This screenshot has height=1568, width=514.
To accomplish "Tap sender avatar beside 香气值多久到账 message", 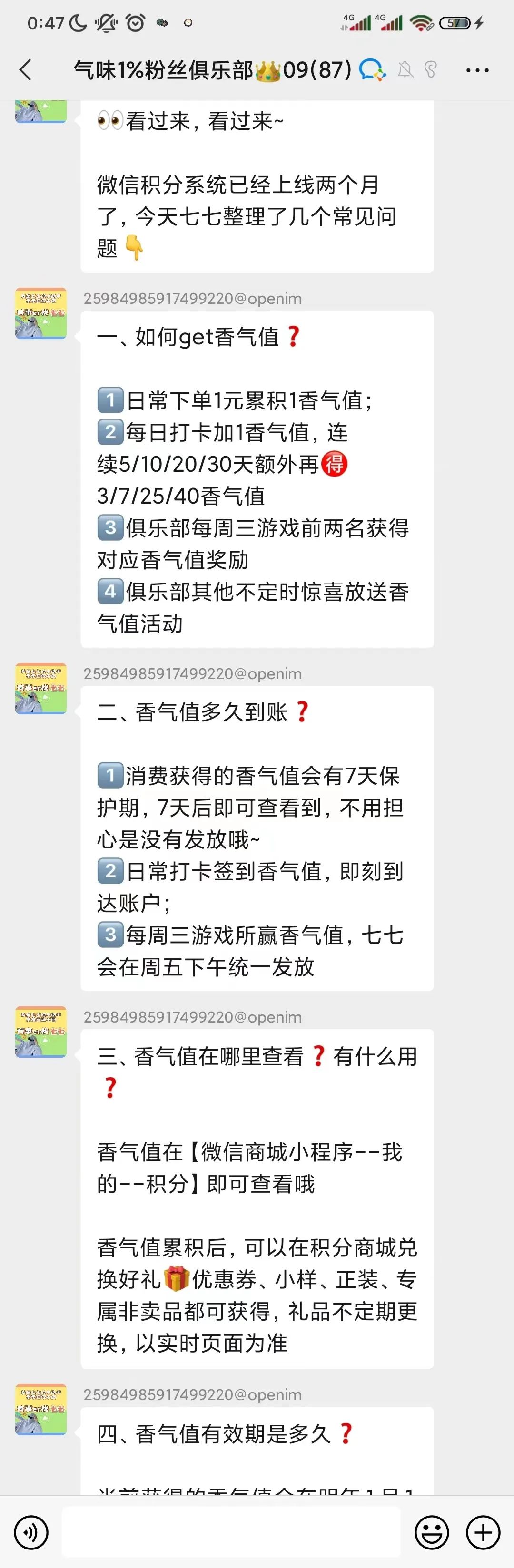I will [41, 689].
